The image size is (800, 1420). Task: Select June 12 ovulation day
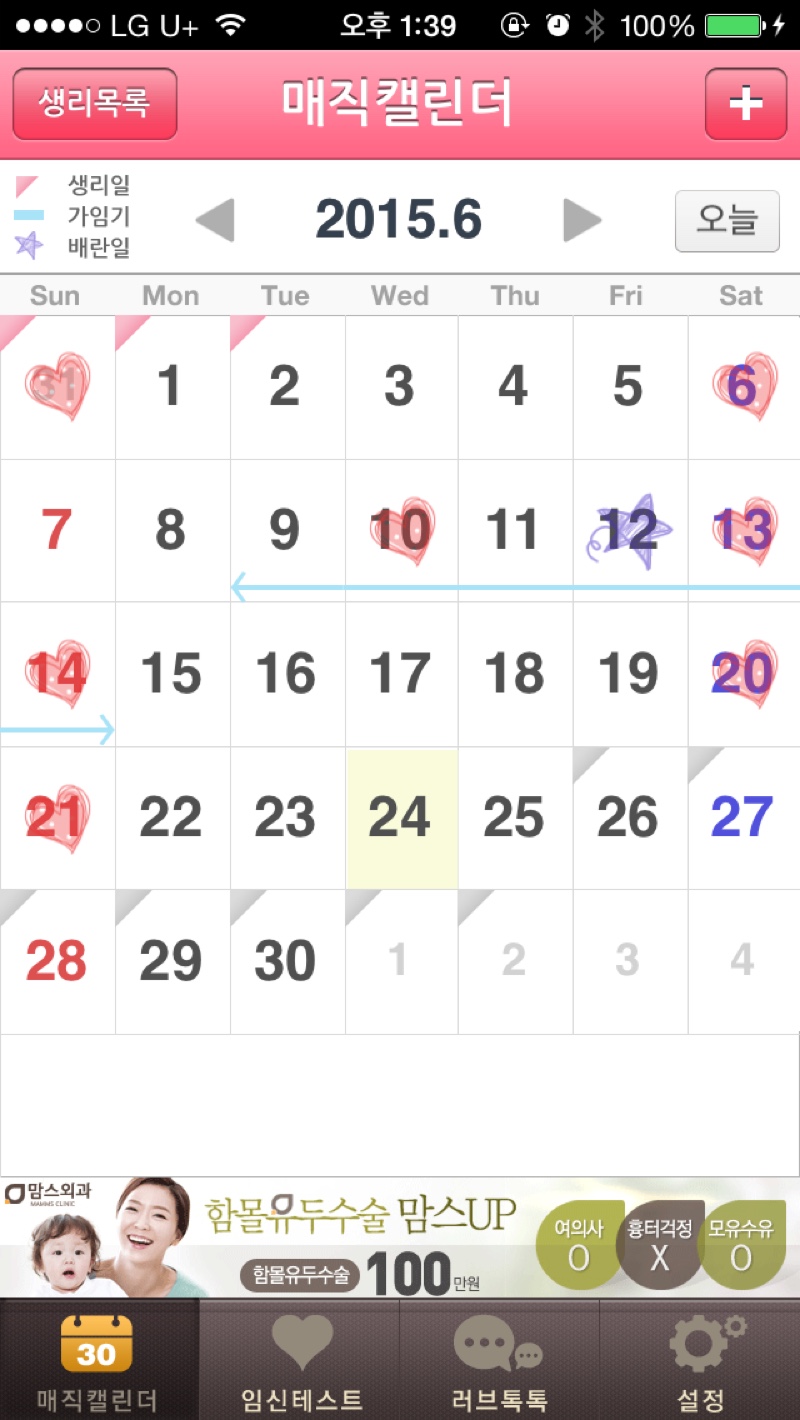point(630,531)
